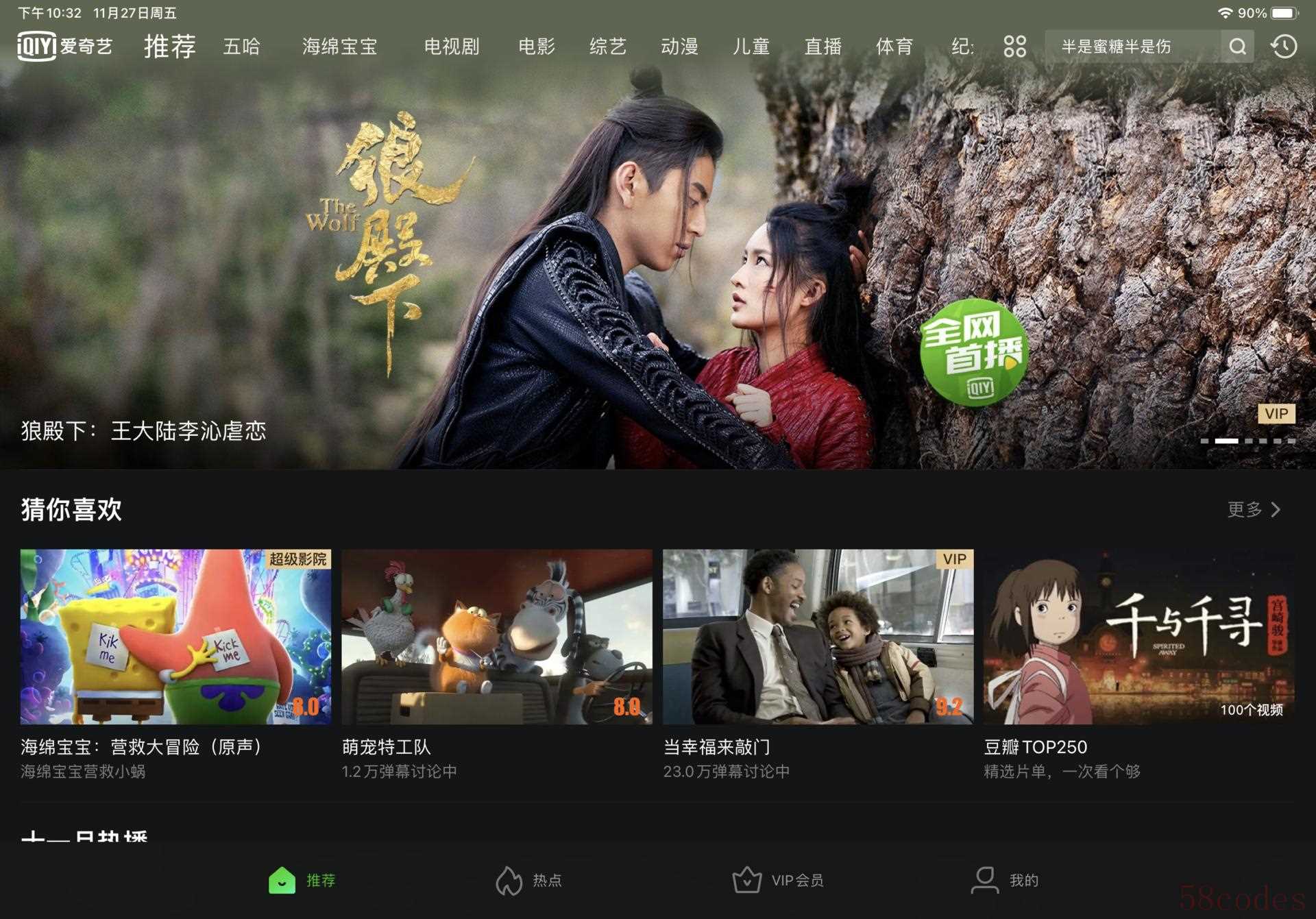
Task: Play 萌宠特工队 from recommendations
Action: [497, 636]
